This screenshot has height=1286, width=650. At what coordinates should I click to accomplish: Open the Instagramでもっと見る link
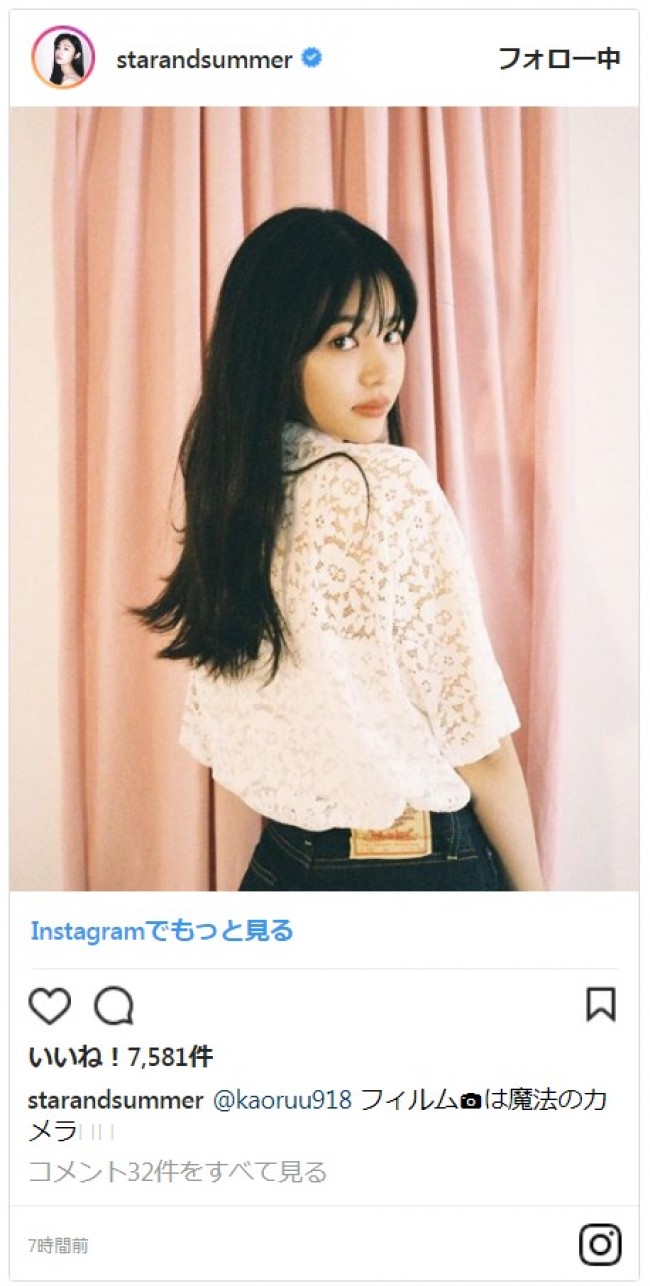pos(162,931)
